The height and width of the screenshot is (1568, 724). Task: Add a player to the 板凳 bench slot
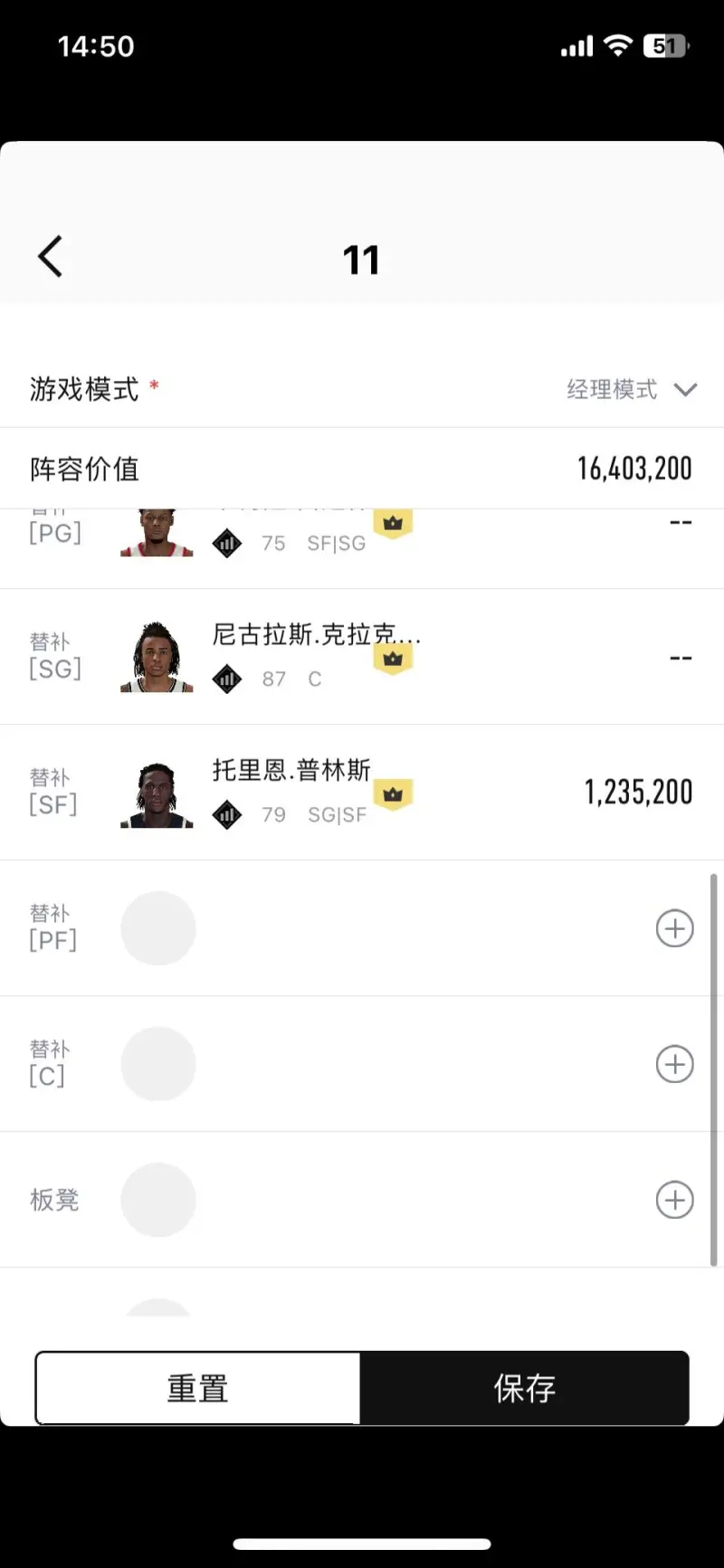[x=674, y=1200]
